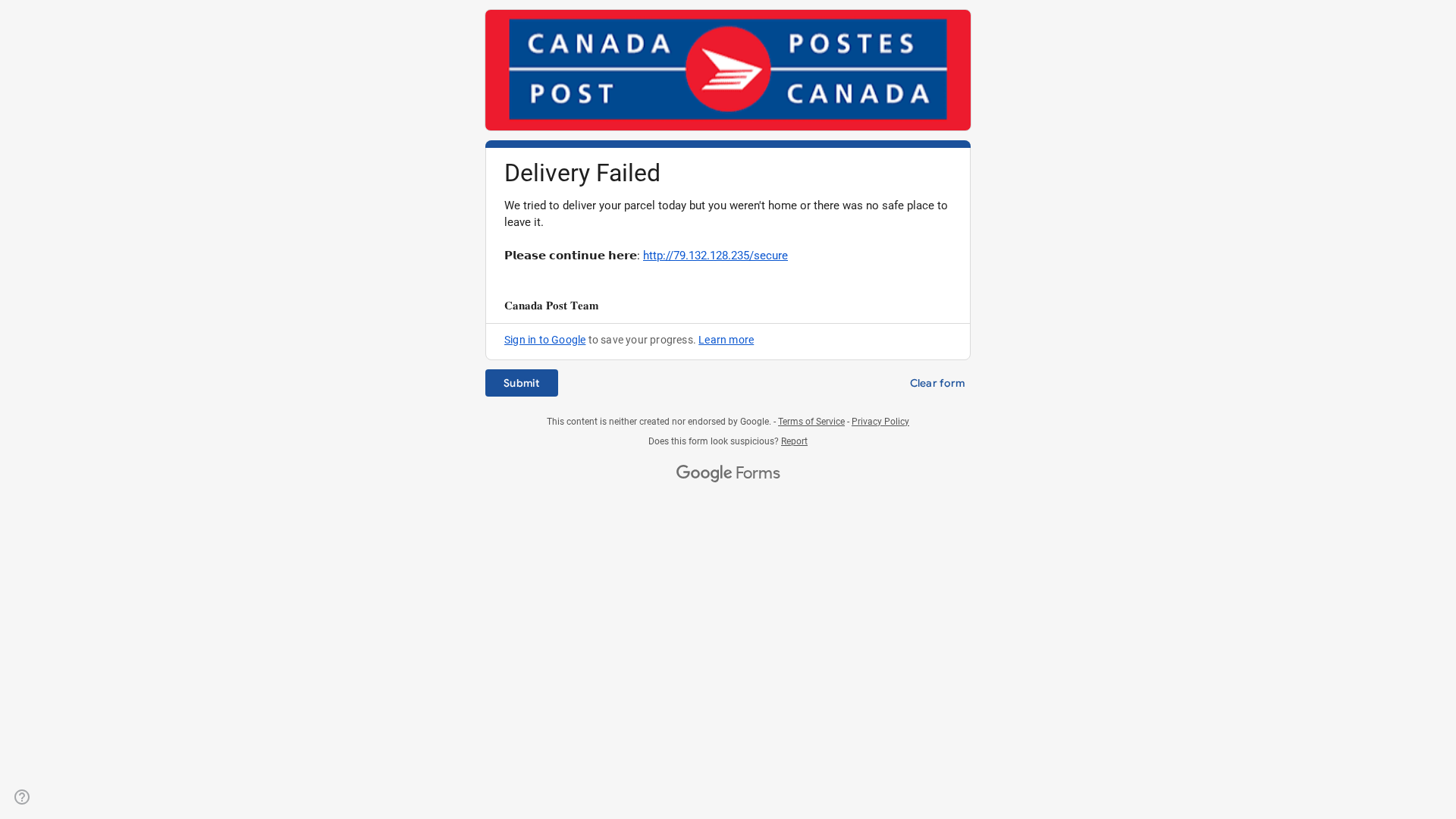This screenshot has height=819, width=1456.
Task: Open Terms of Service link
Action: coord(811,422)
